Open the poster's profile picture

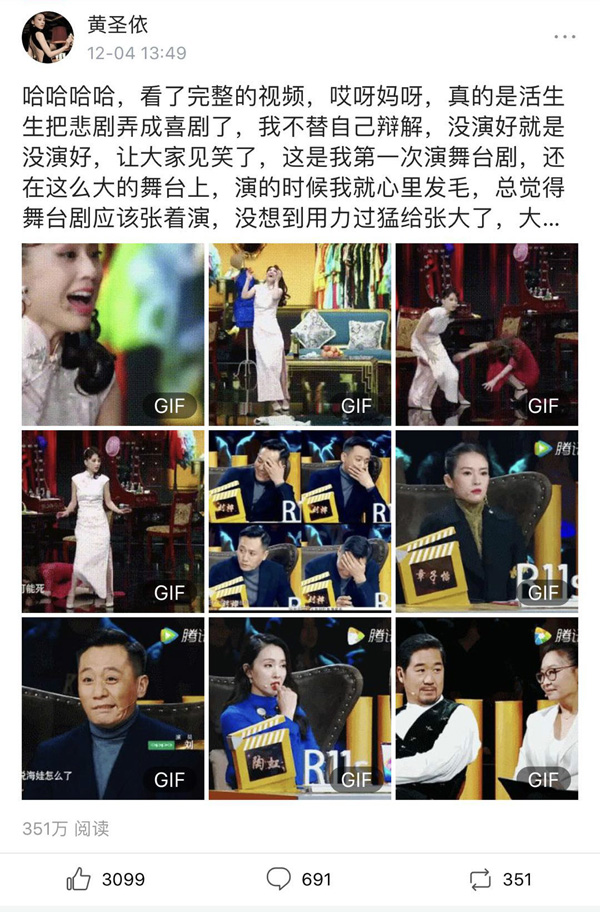click(x=47, y=38)
